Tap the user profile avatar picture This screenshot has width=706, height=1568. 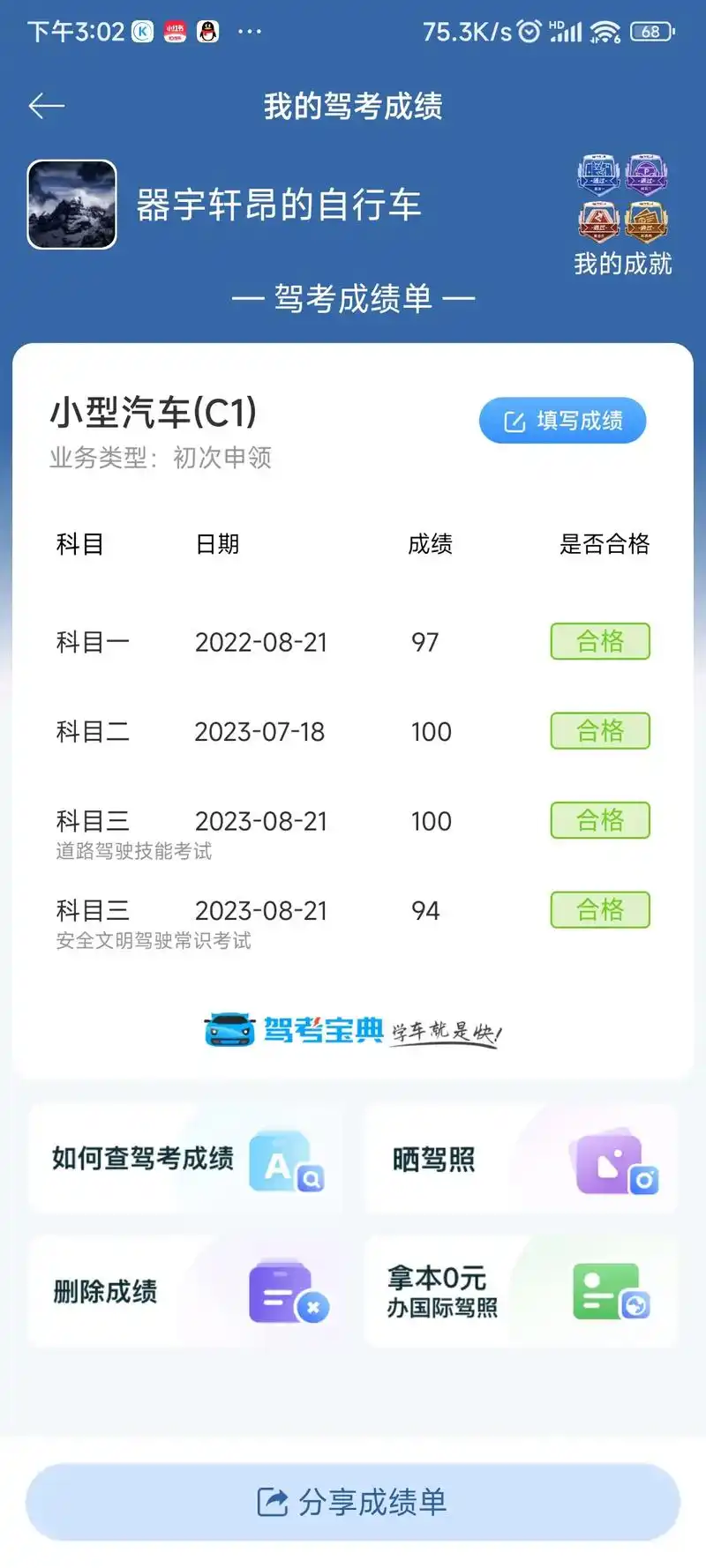pos(71,205)
